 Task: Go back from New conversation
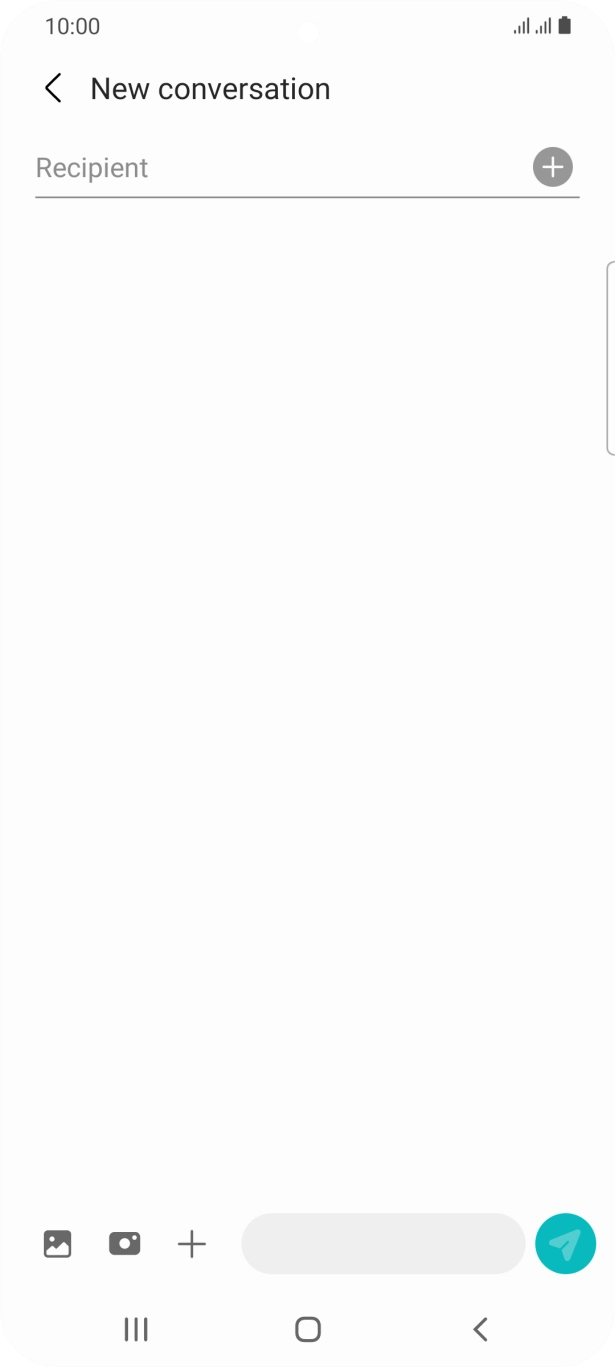(x=54, y=89)
